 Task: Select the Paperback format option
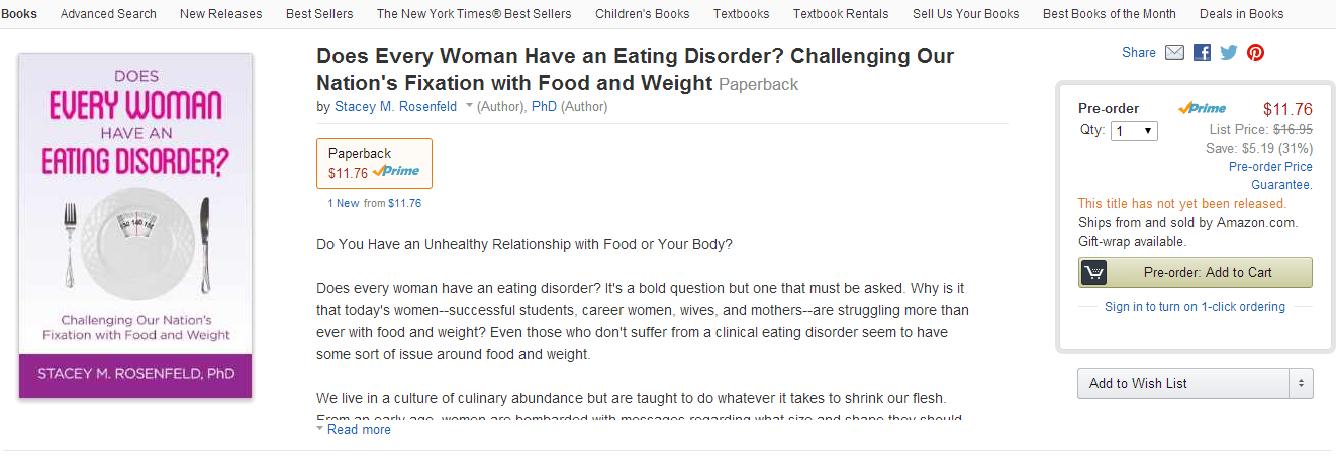point(374,163)
